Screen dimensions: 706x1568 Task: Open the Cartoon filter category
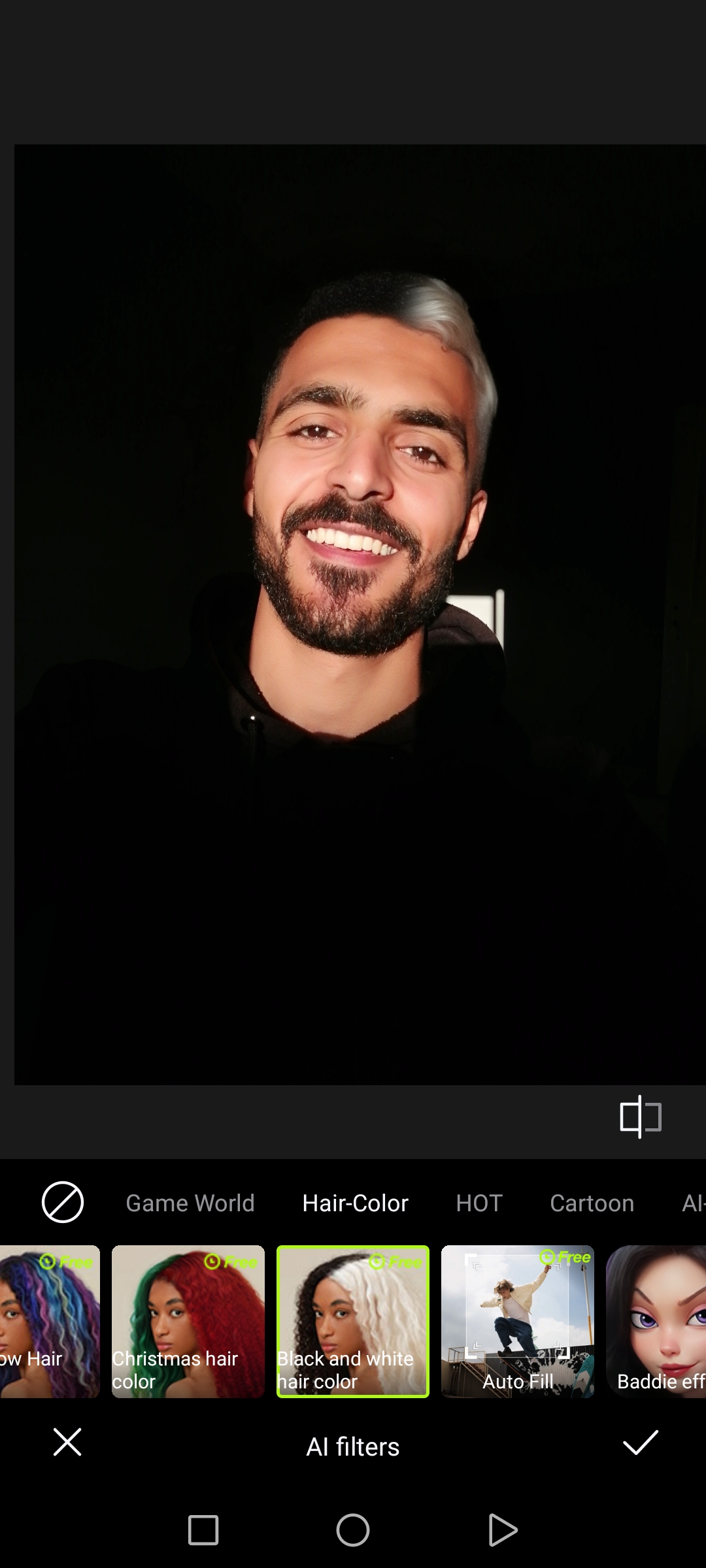[x=592, y=1203]
